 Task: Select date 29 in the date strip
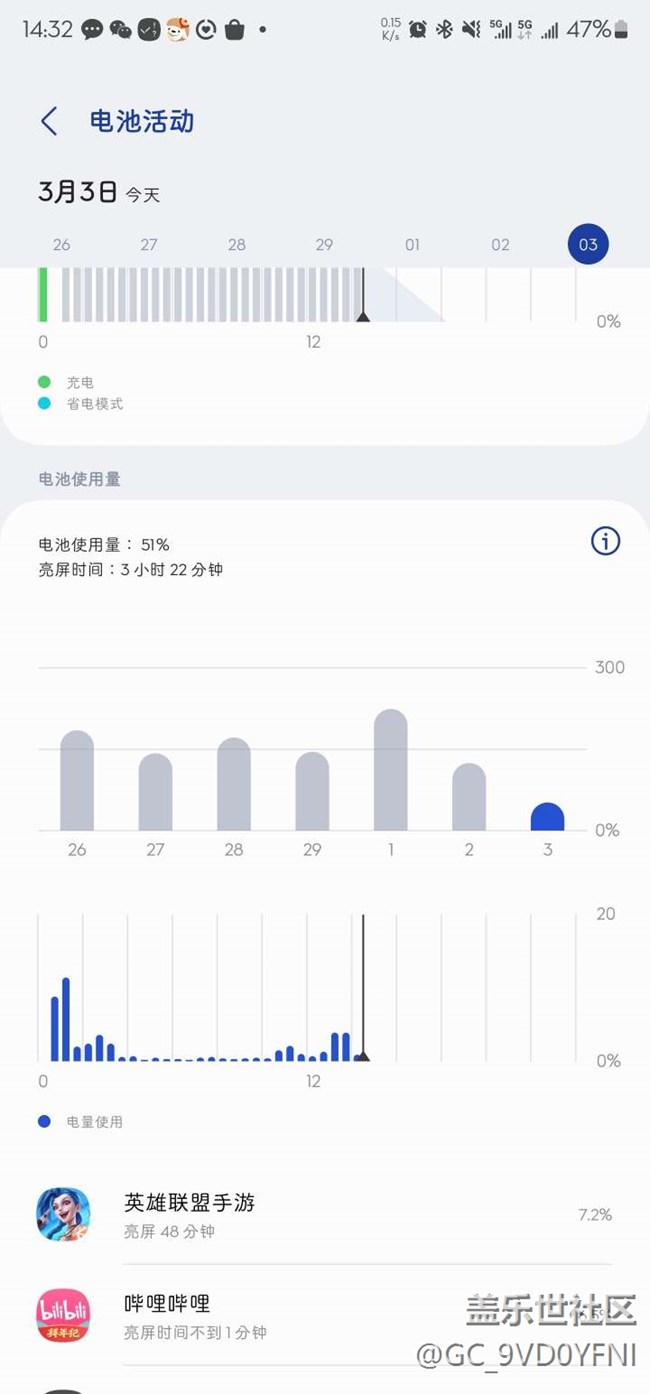[324, 245]
